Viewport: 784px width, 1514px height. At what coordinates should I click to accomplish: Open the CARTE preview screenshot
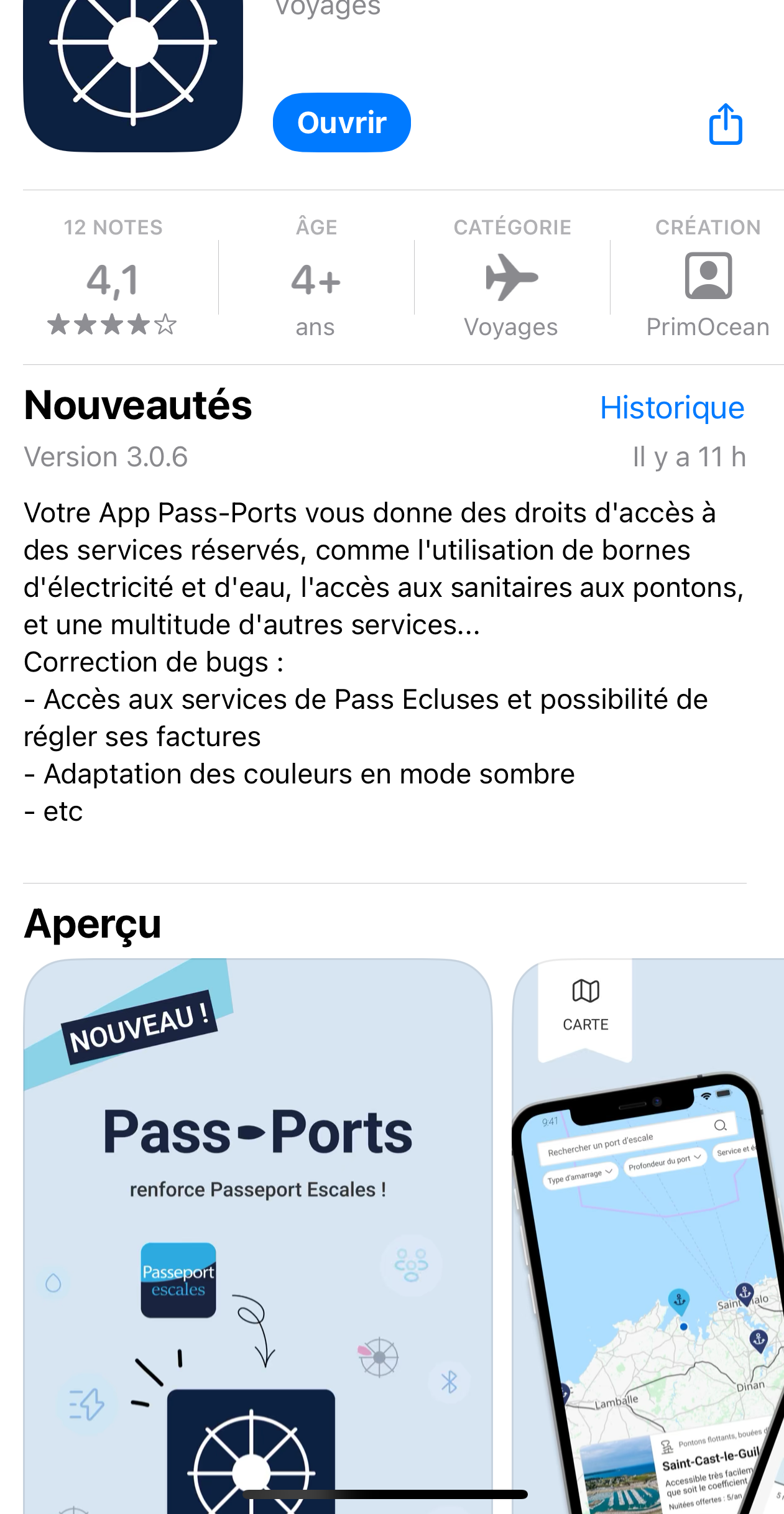pyautogui.click(x=648, y=1236)
